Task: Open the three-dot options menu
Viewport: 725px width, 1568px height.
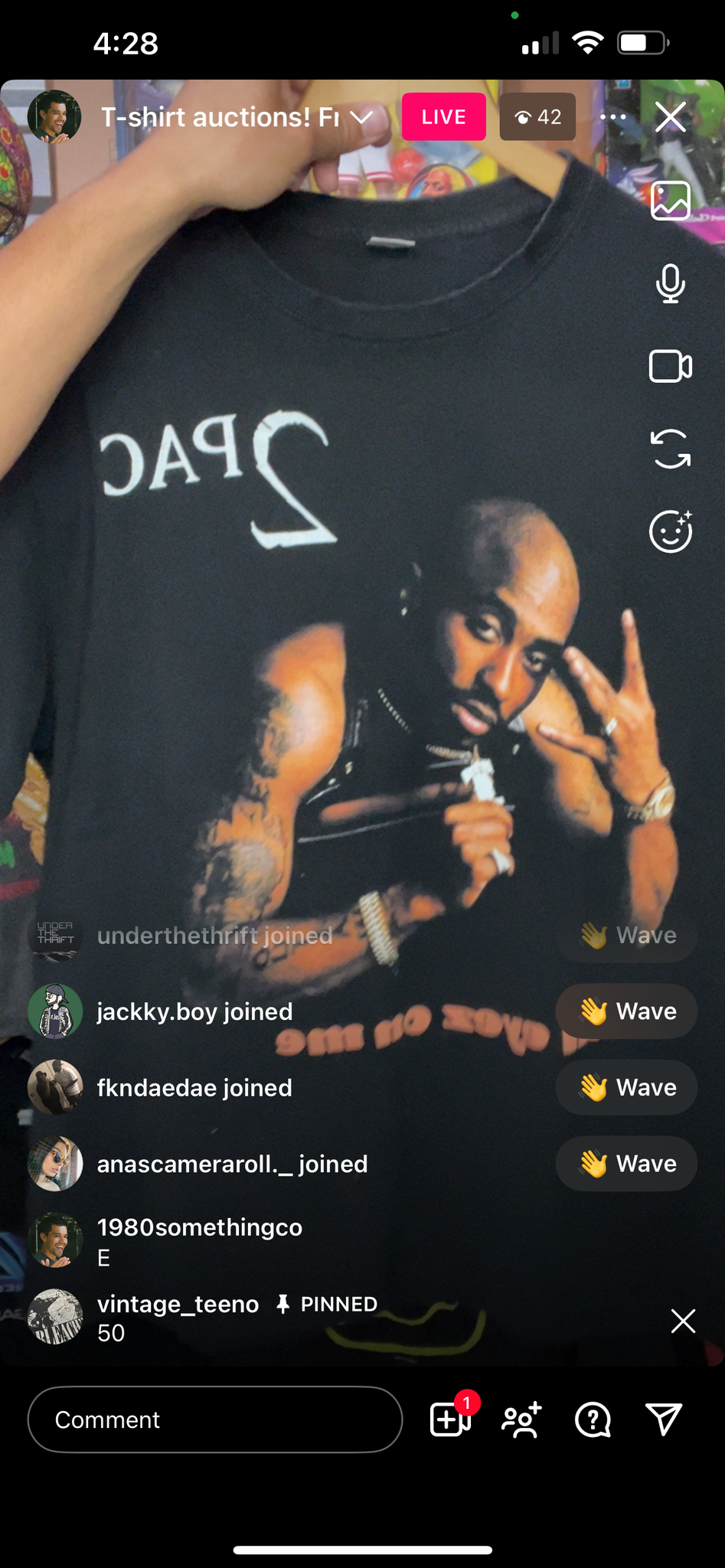Action: coord(612,117)
